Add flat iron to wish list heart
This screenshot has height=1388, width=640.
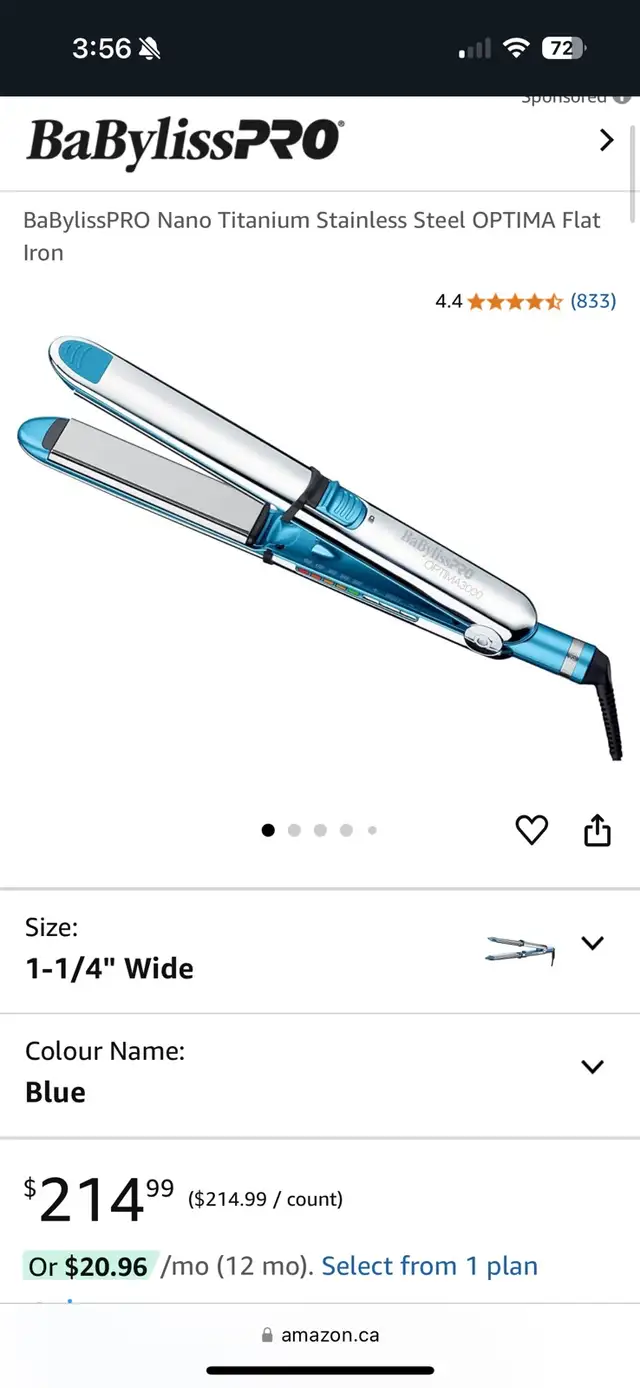pyautogui.click(x=532, y=829)
